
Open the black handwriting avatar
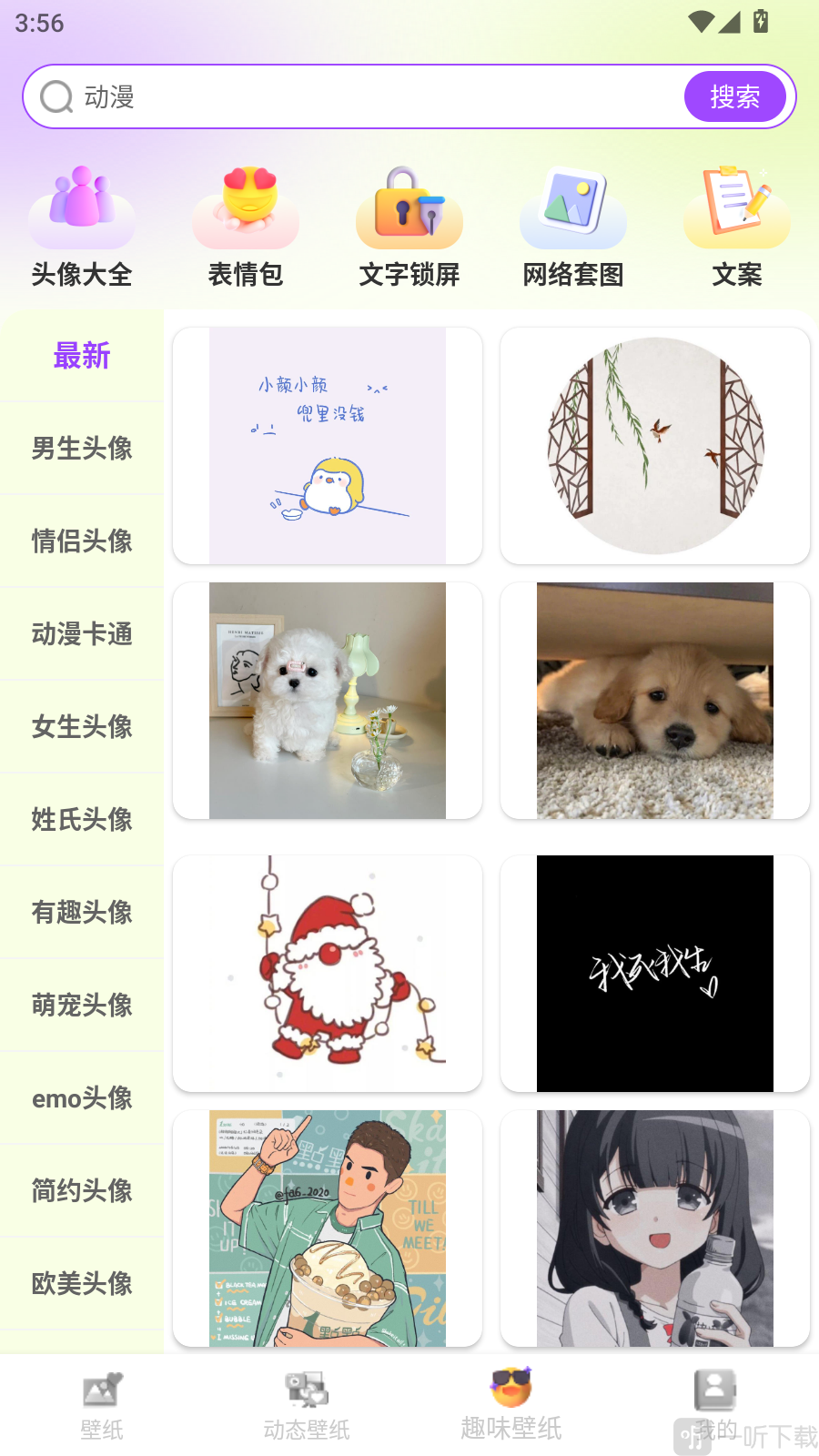click(x=655, y=974)
